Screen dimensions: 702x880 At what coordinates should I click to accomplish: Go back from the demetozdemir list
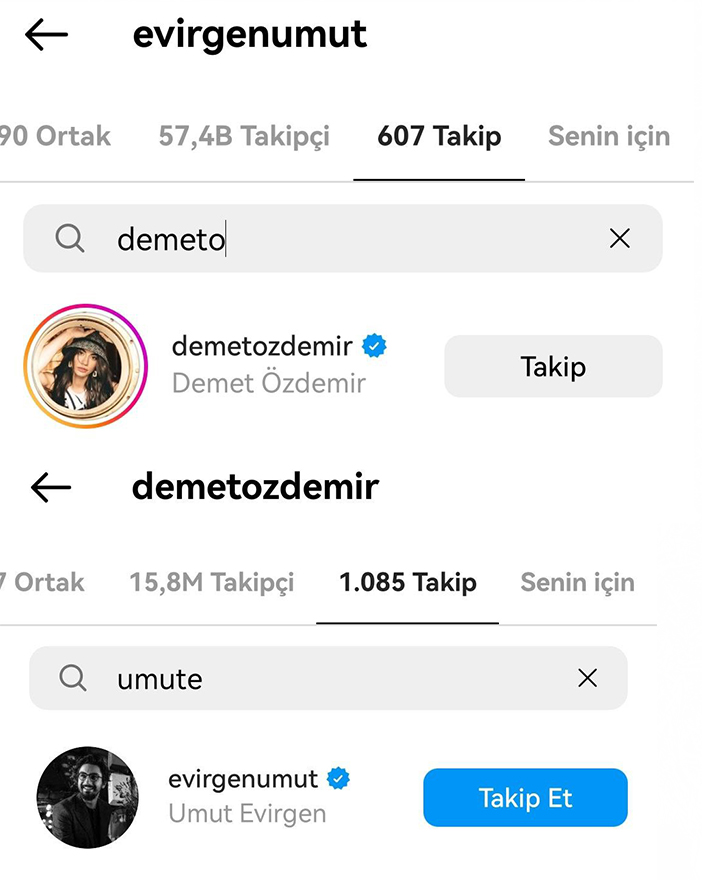point(52,488)
